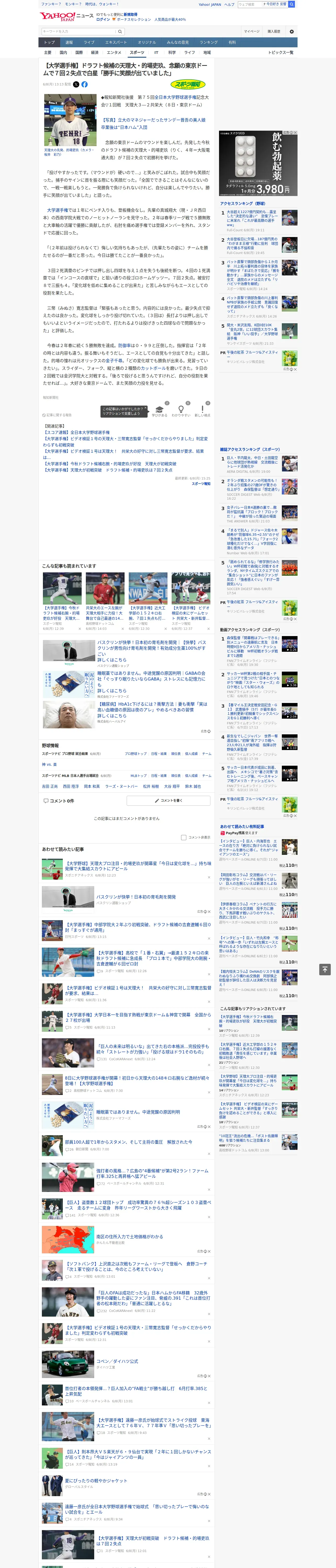This screenshot has height=1568, width=336.
Task: Select the 国内 category tab
Action: click(x=63, y=52)
